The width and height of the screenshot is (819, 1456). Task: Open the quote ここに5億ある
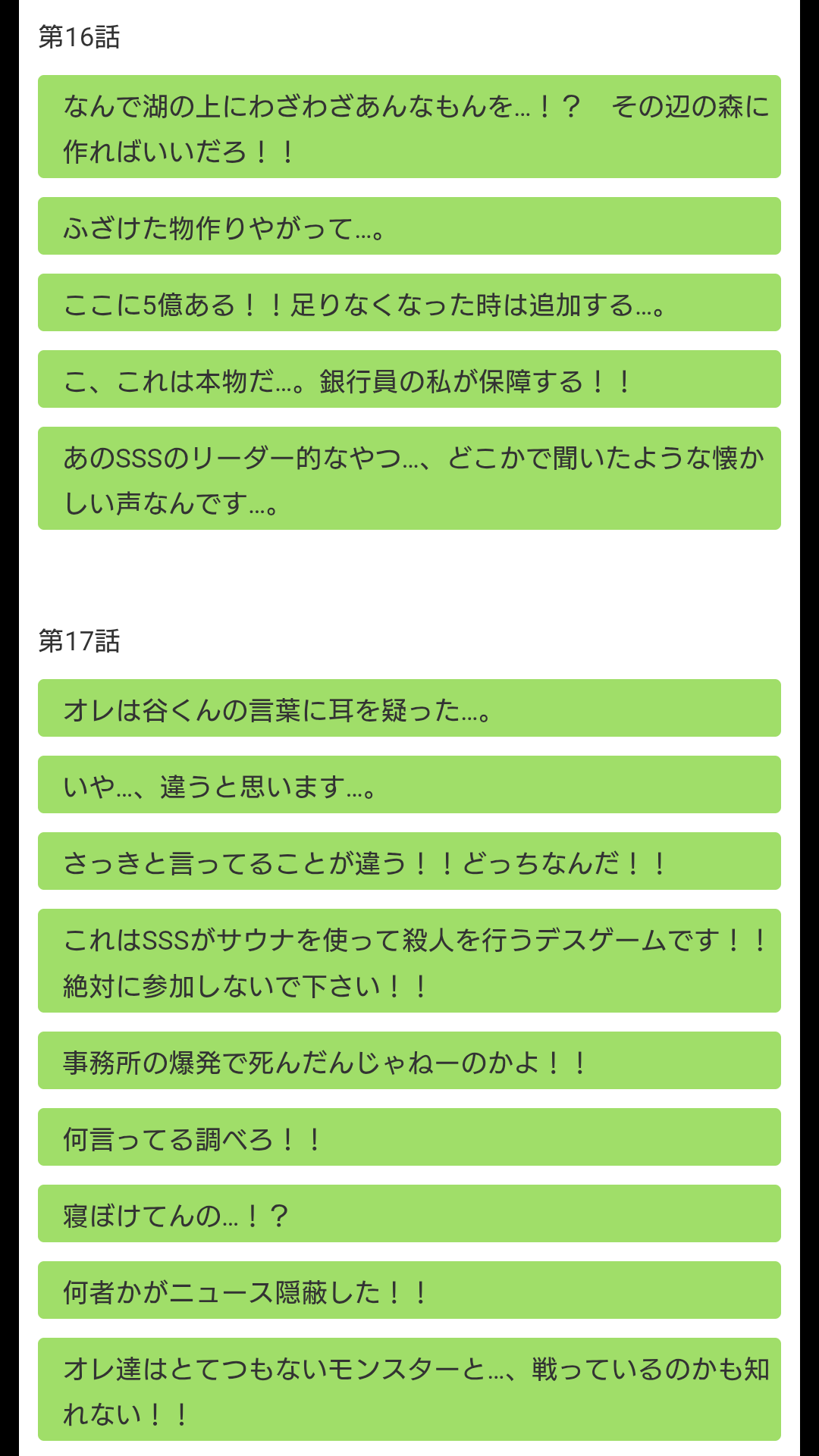[x=409, y=302]
